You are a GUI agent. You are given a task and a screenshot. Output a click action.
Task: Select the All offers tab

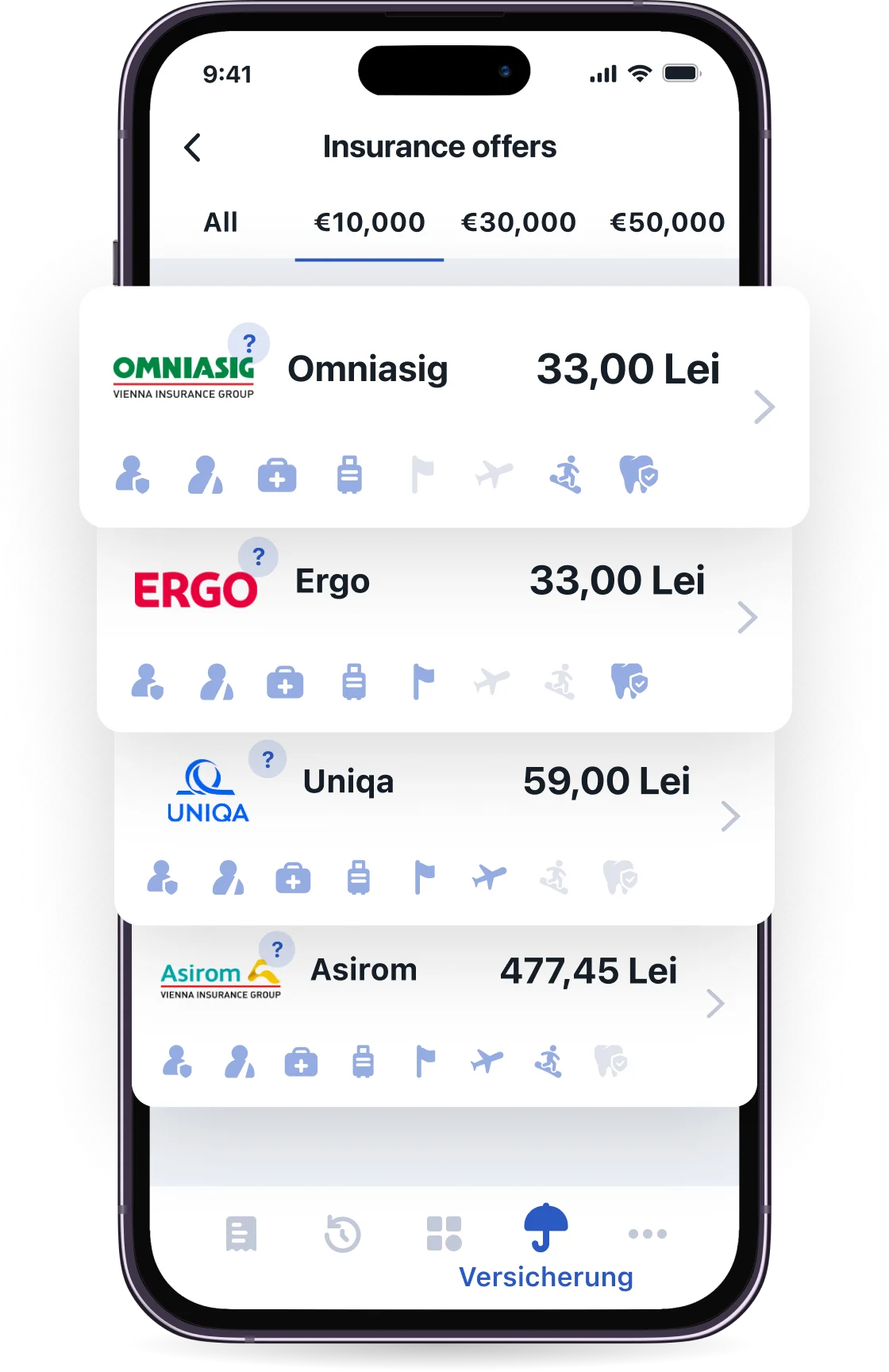221,222
